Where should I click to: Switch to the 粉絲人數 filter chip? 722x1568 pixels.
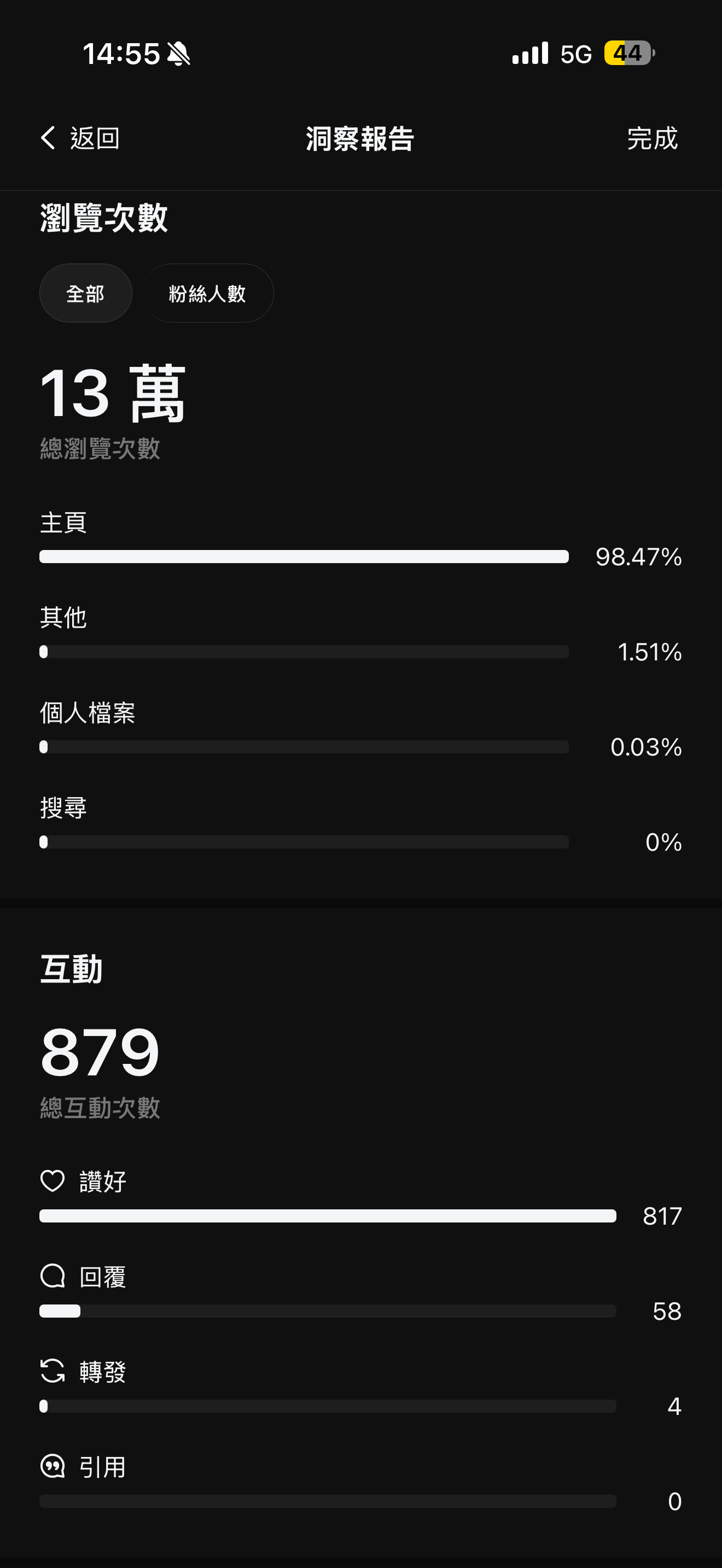click(x=208, y=294)
